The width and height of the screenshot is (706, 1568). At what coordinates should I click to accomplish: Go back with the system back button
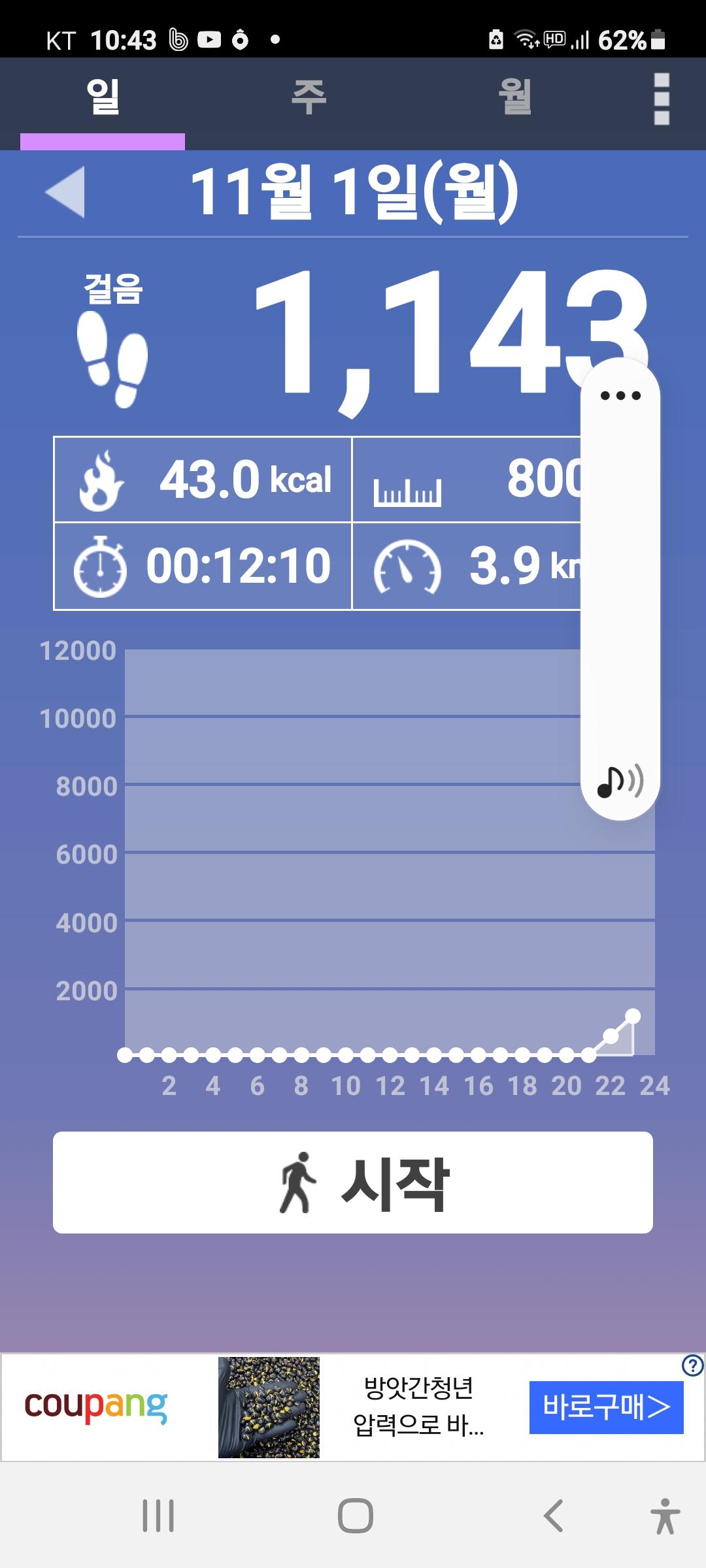click(x=554, y=1516)
